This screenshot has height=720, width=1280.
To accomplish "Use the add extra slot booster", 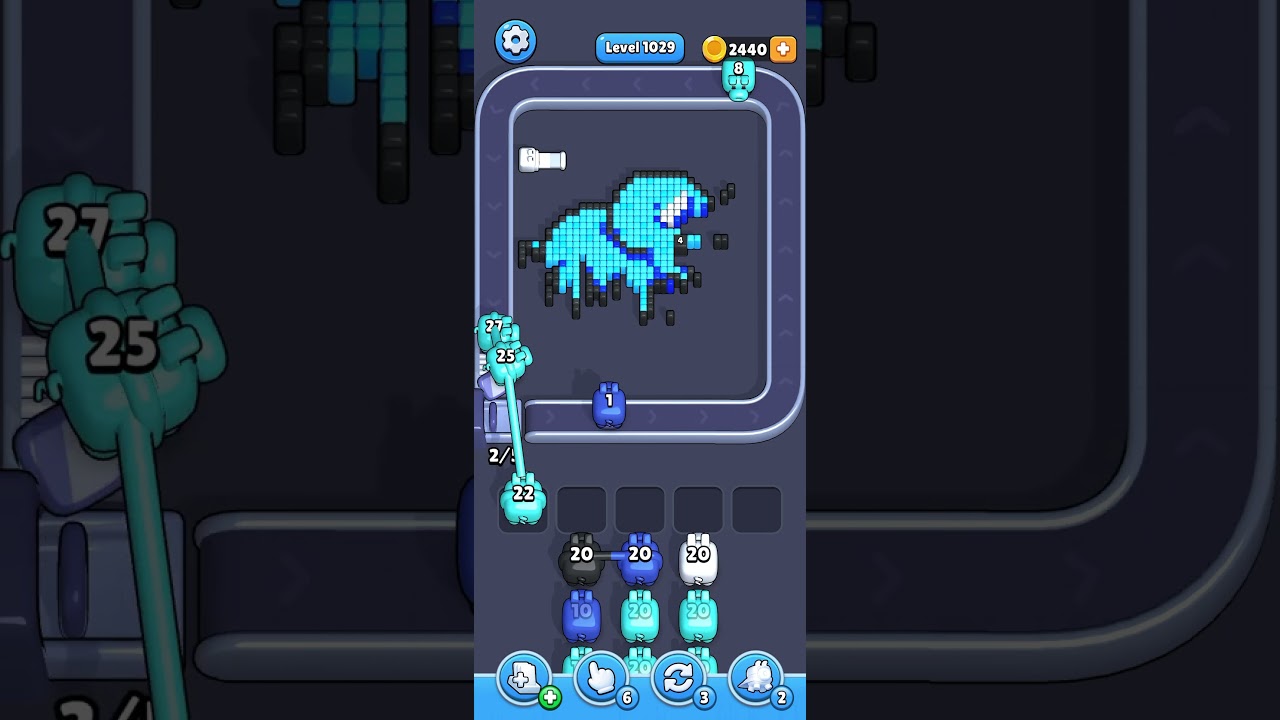I will click(524, 679).
